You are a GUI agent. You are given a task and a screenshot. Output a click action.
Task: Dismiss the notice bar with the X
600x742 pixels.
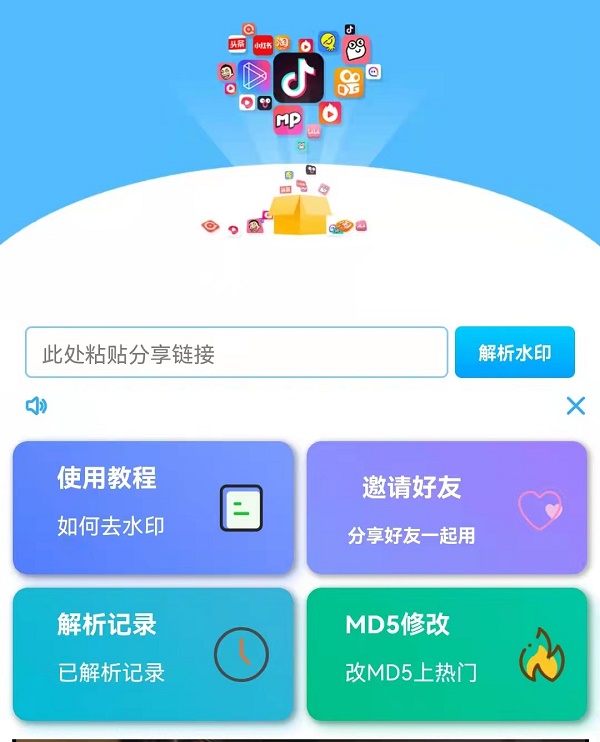coord(575,405)
